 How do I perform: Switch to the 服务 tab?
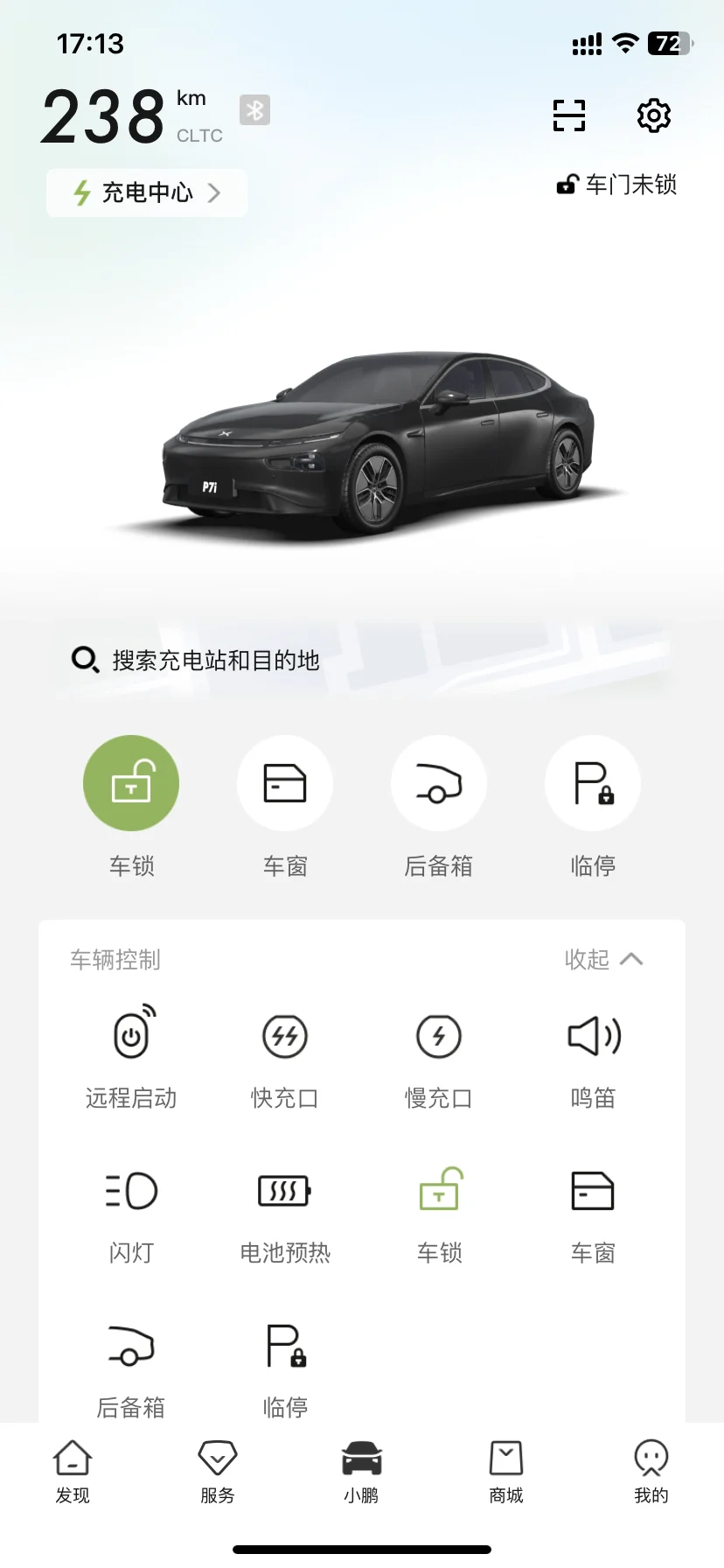218,1472
